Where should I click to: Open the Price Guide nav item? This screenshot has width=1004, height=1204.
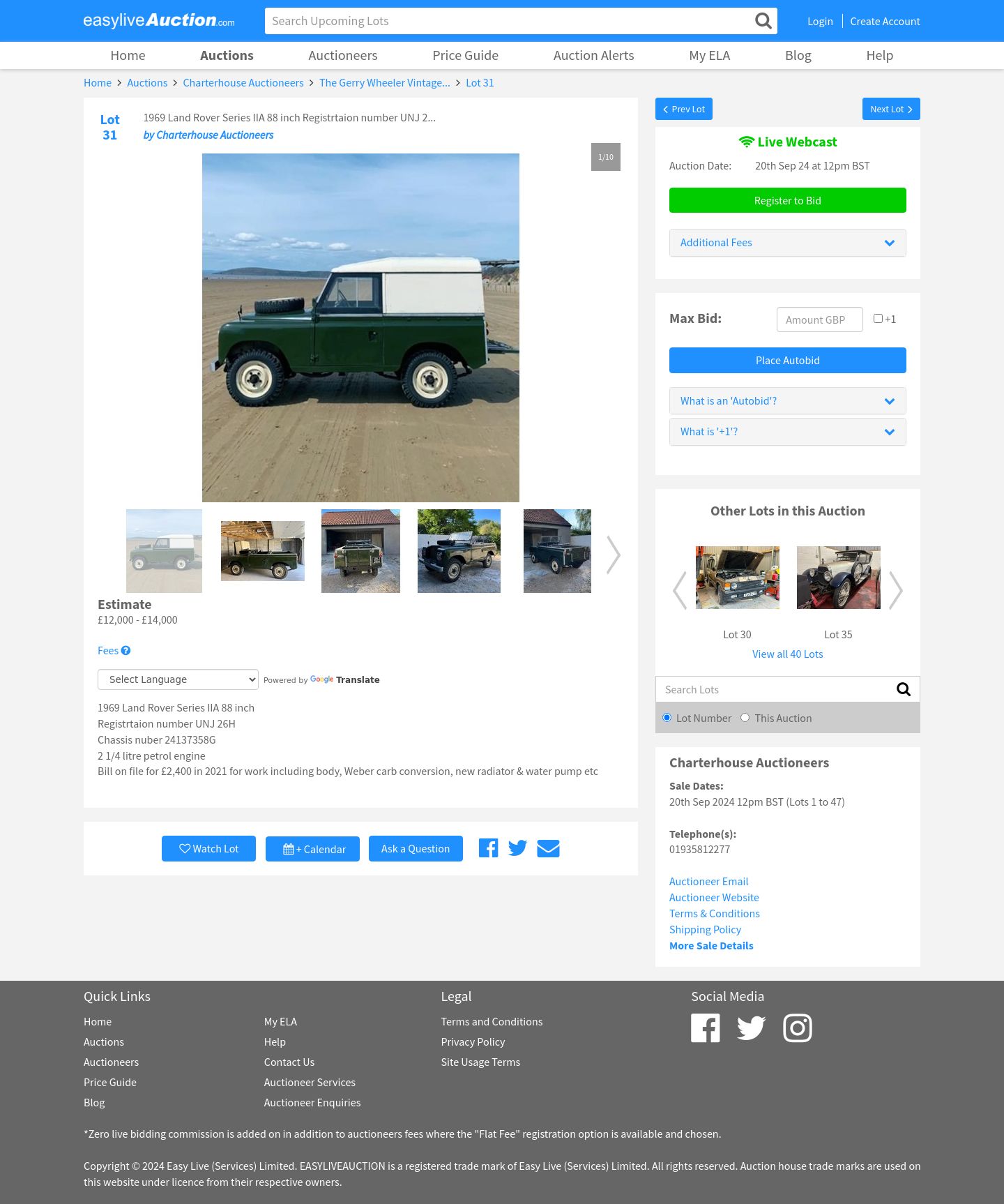pyautogui.click(x=465, y=55)
